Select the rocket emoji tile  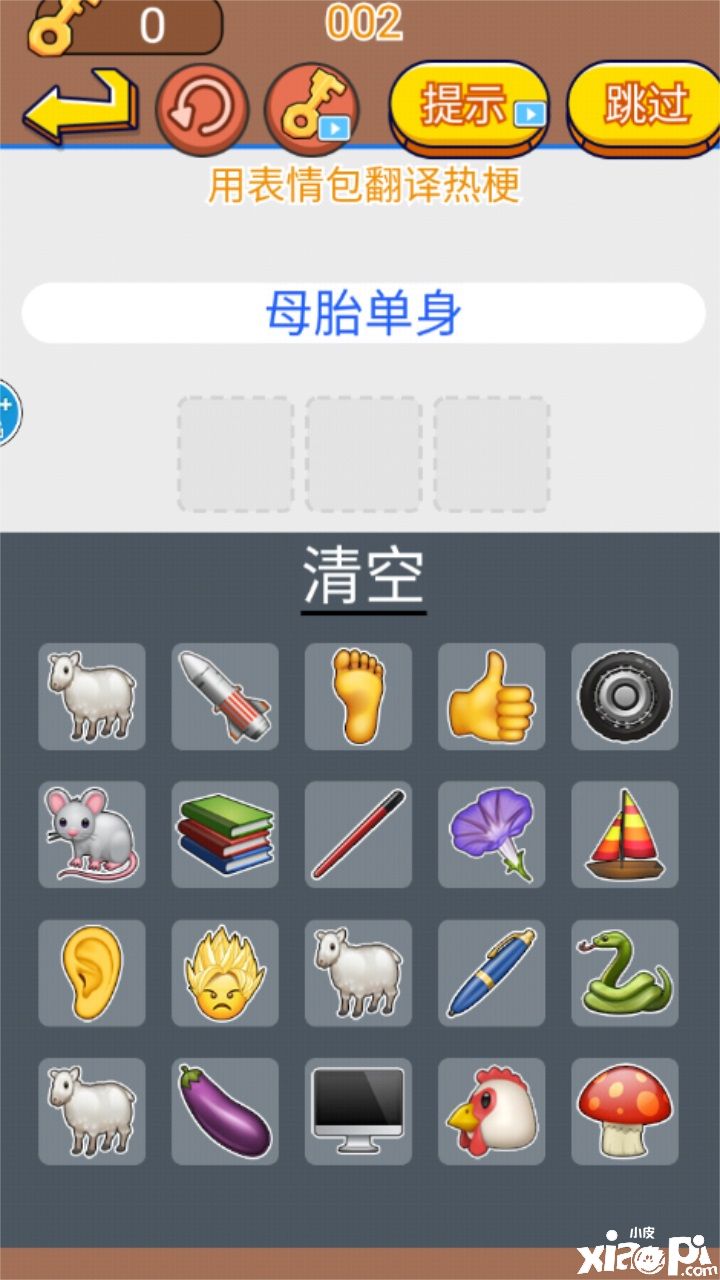tap(225, 696)
